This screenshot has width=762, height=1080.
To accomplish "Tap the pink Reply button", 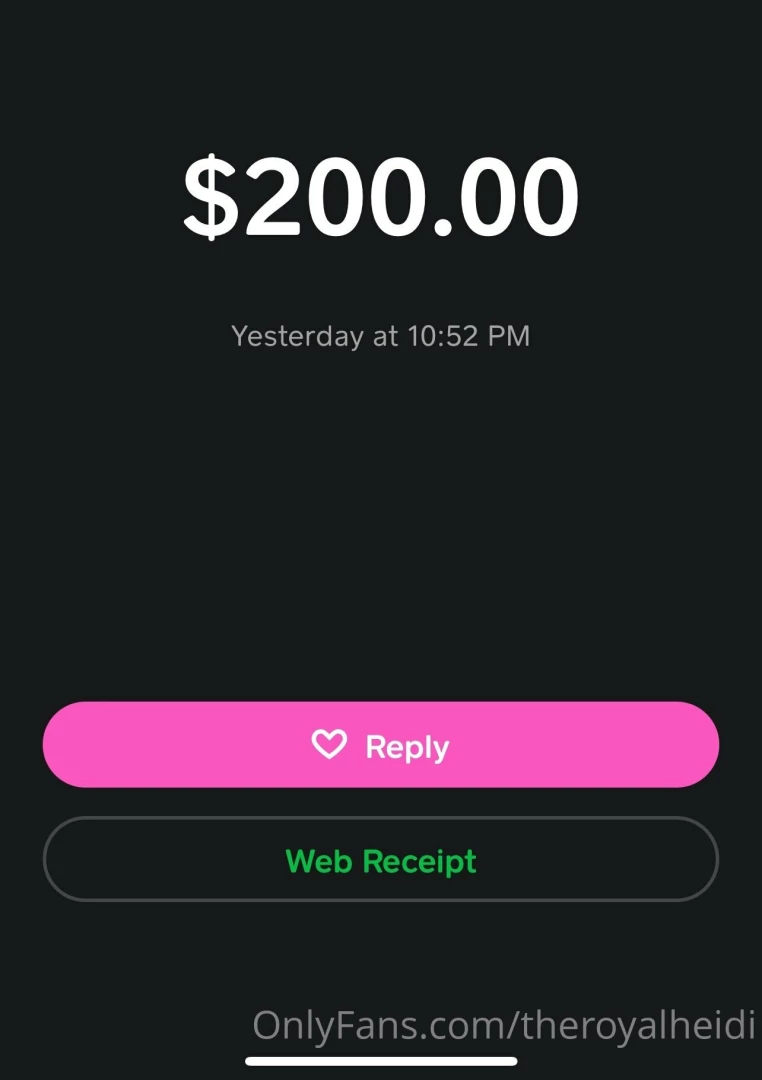I will (380, 745).
